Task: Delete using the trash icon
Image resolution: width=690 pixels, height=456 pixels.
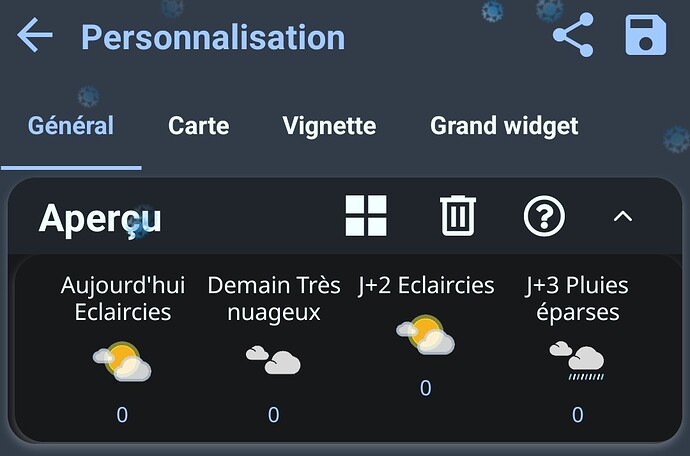Action: coord(458,215)
